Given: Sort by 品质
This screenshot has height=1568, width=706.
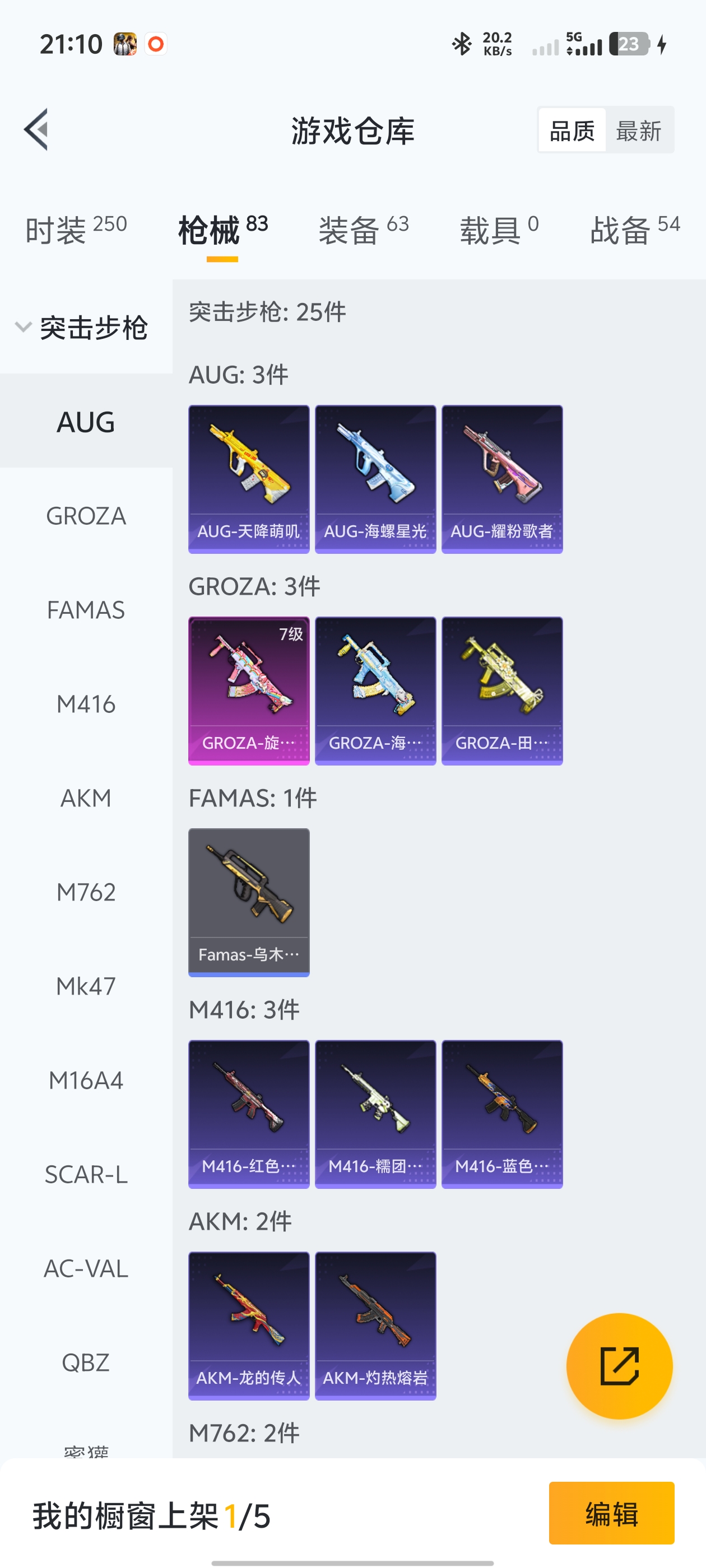Looking at the screenshot, I should pyautogui.click(x=572, y=130).
